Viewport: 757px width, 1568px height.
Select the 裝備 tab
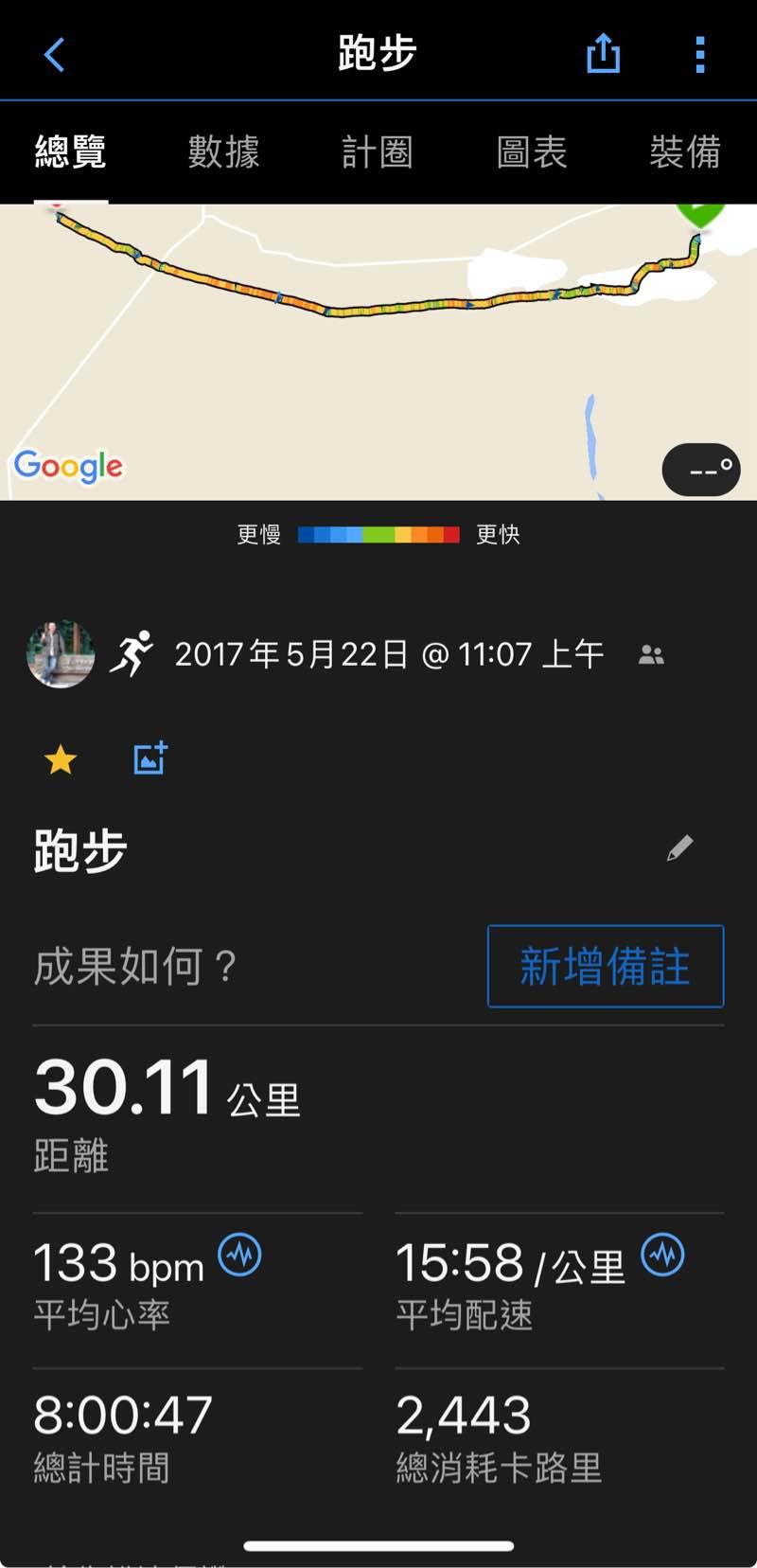click(x=685, y=151)
